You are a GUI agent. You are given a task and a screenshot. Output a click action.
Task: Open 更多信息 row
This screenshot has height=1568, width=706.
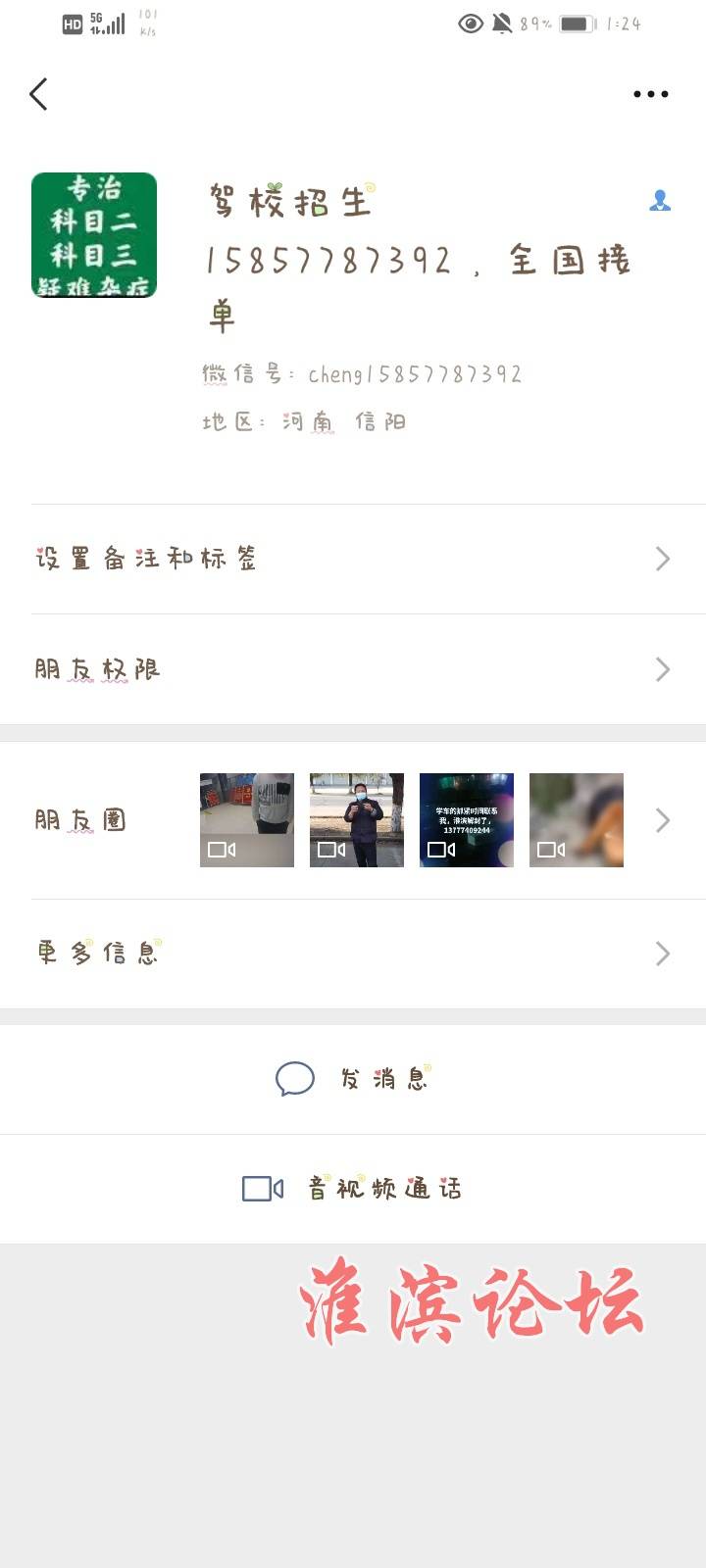(x=353, y=954)
